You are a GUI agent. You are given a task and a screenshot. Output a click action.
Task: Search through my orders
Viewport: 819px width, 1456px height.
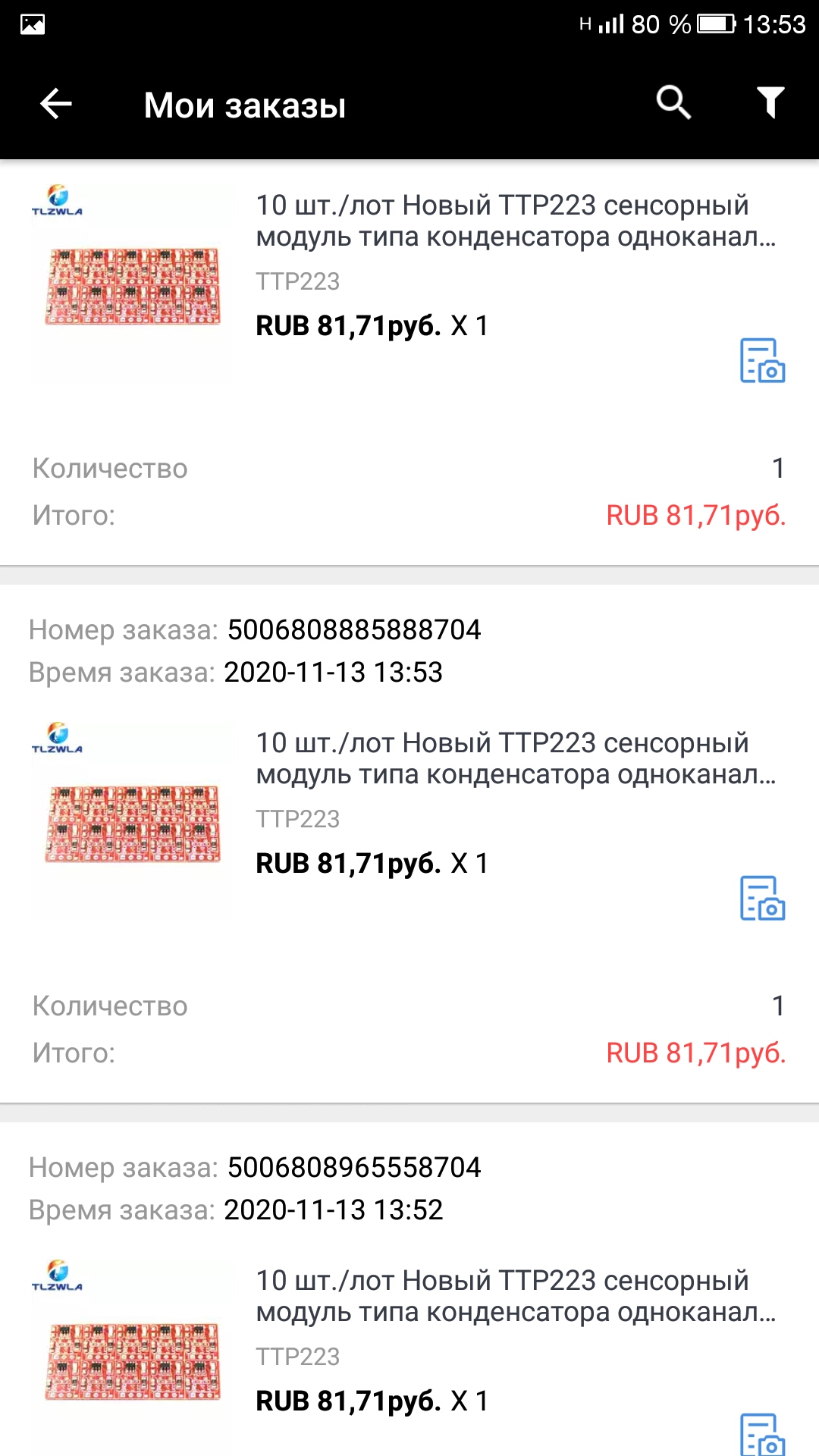[673, 102]
